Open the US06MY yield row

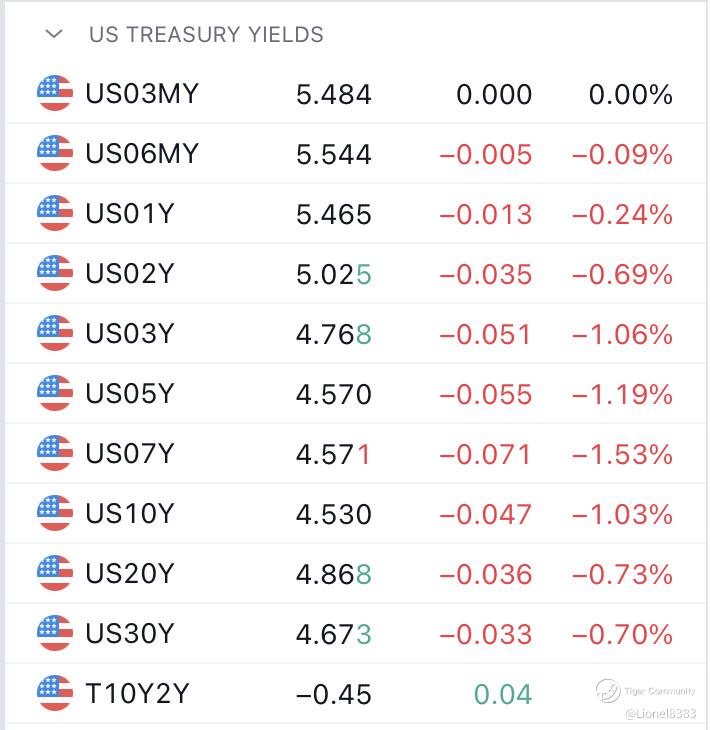142,154
